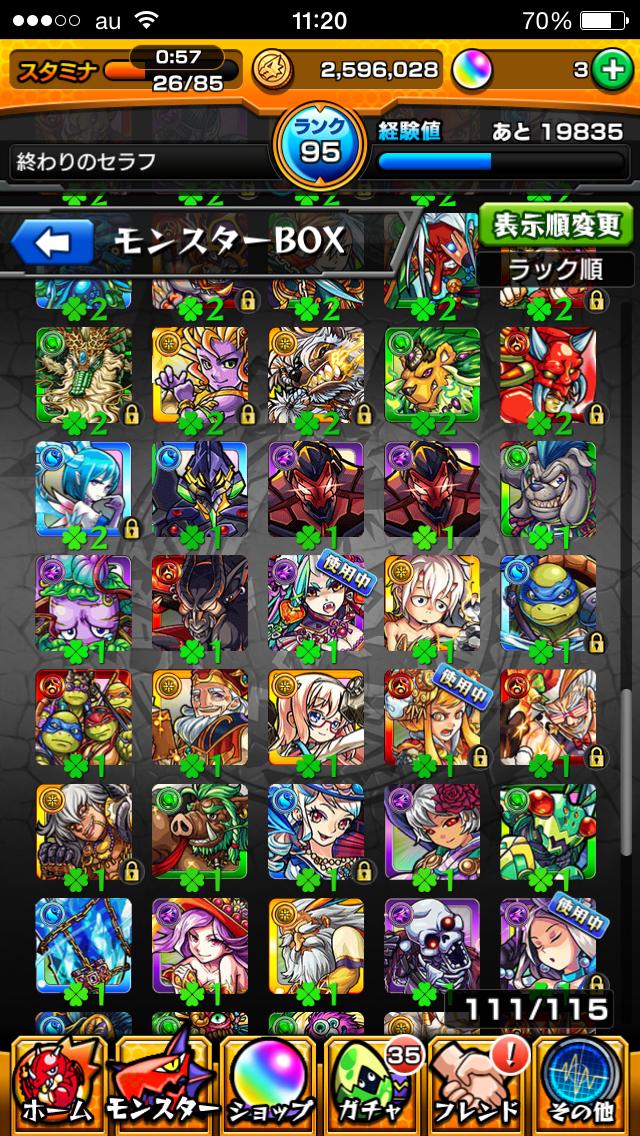This screenshot has width=640, height=1136.
Task: Choose the skull-faced skeleton monster
Action: [431, 945]
